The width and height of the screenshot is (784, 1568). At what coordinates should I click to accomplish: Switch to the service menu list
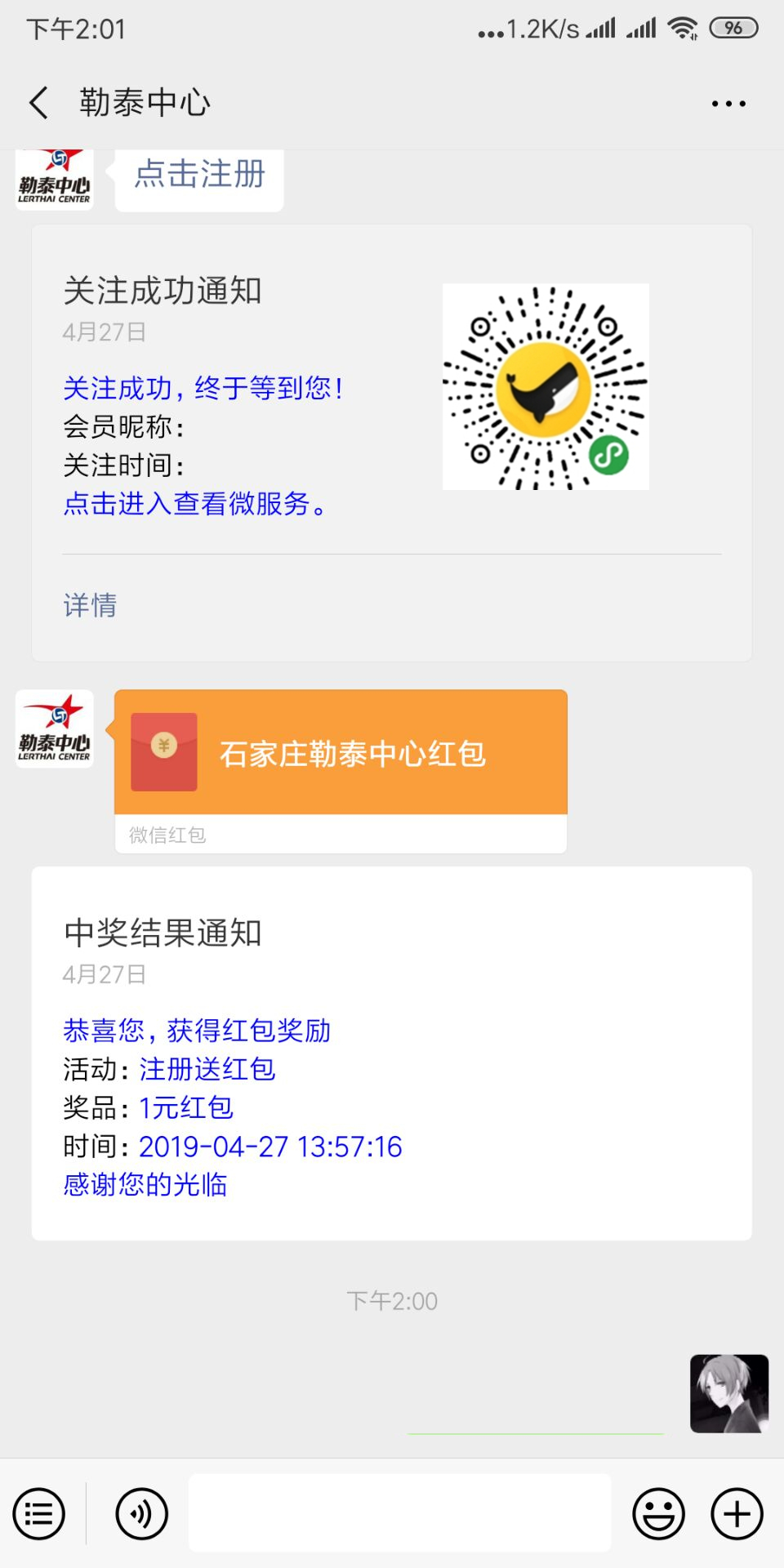(x=38, y=1514)
